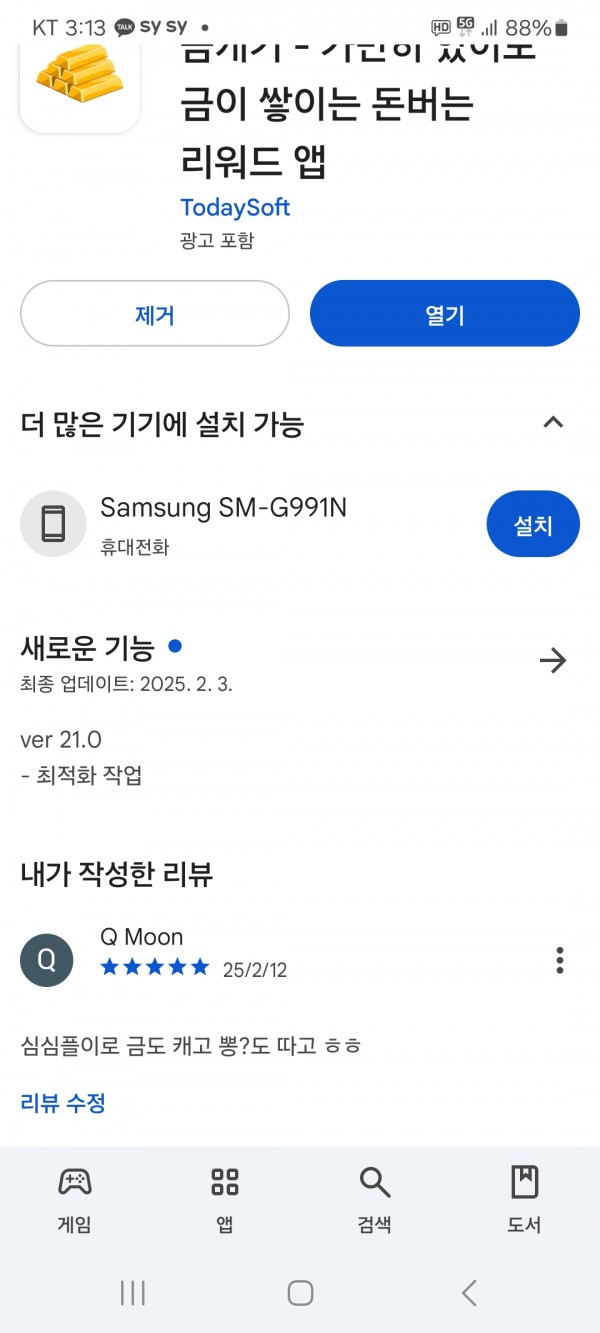The height and width of the screenshot is (1333, 600).
Task: Switch to the 앱 tab
Action: click(x=225, y=1200)
